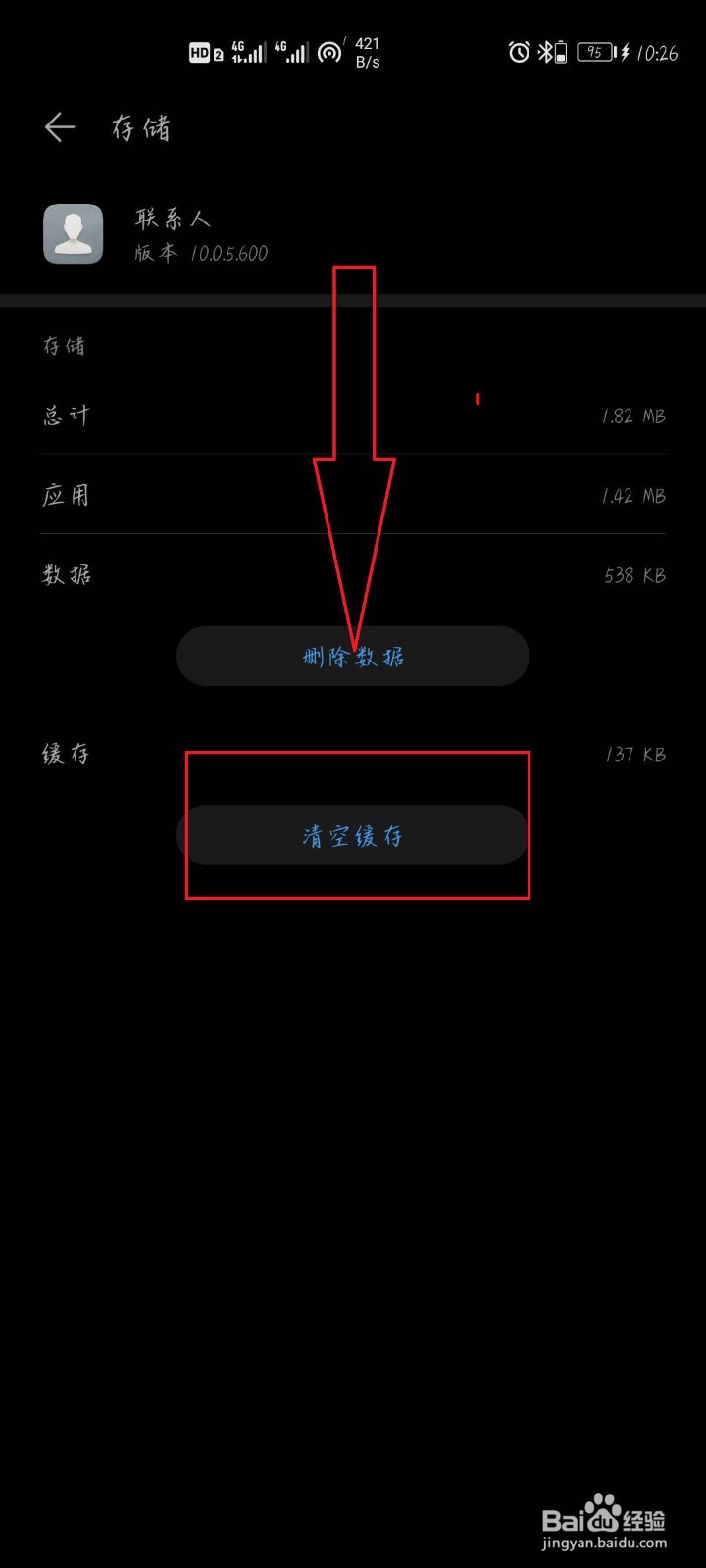The width and height of the screenshot is (706, 1568).
Task: Tap the 存储 page title
Action: point(143,127)
